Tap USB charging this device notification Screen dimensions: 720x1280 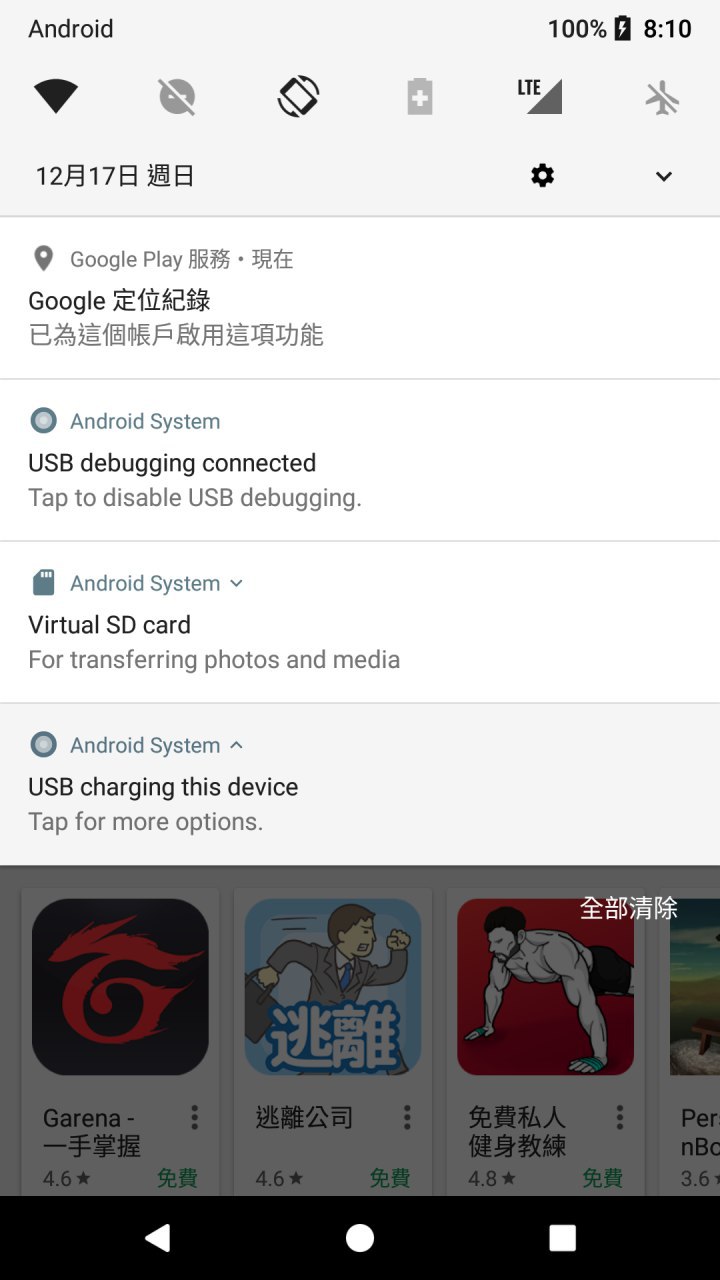pyautogui.click(x=360, y=787)
